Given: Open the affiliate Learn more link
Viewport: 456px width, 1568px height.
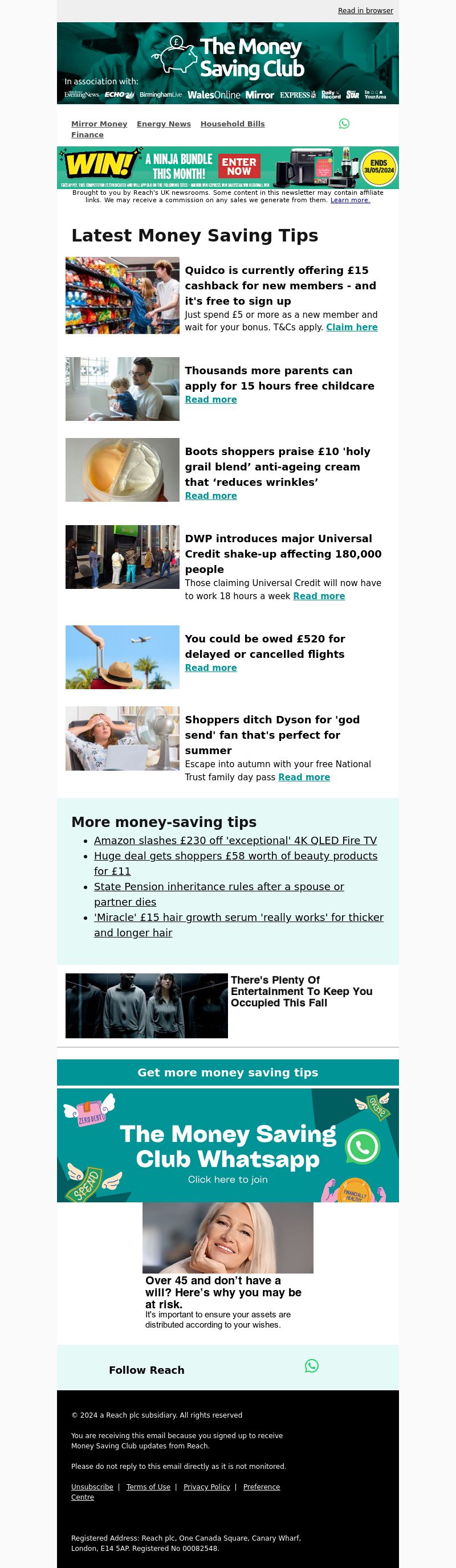Looking at the screenshot, I should point(349,200).
